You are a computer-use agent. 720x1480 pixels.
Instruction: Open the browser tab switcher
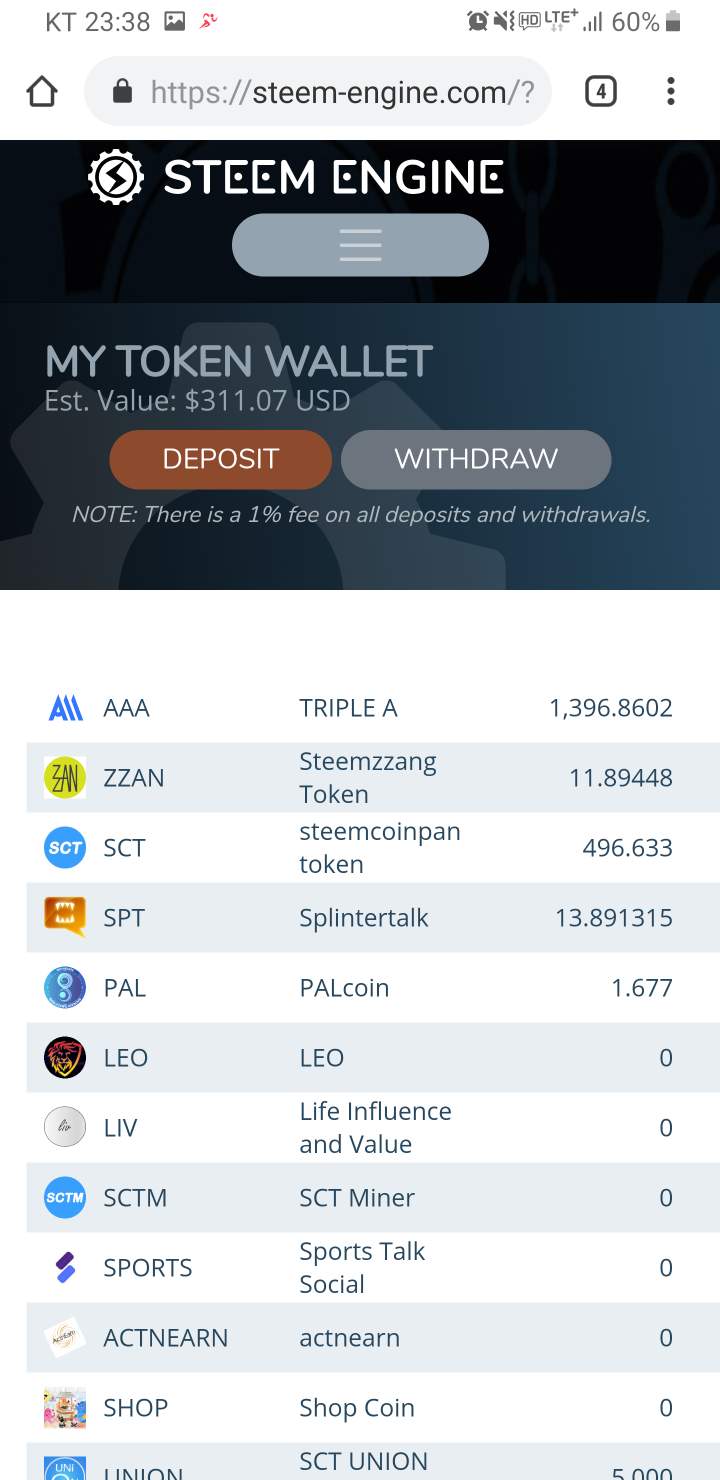point(600,92)
